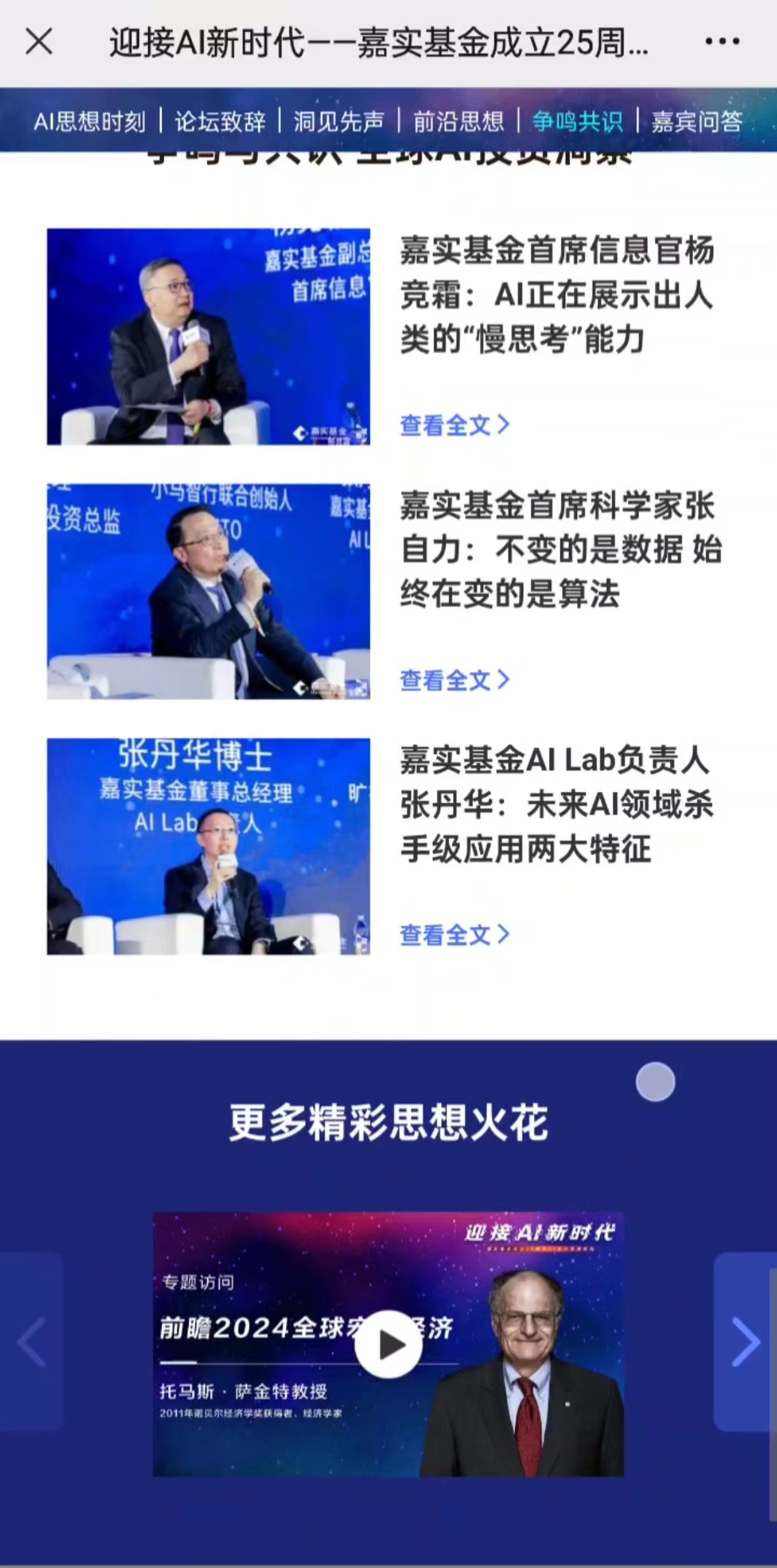Play the 前瞻2024全球宏观经济 video
This screenshot has height=1568, width=777.
pyautogui.click(x=388, y=1345)
